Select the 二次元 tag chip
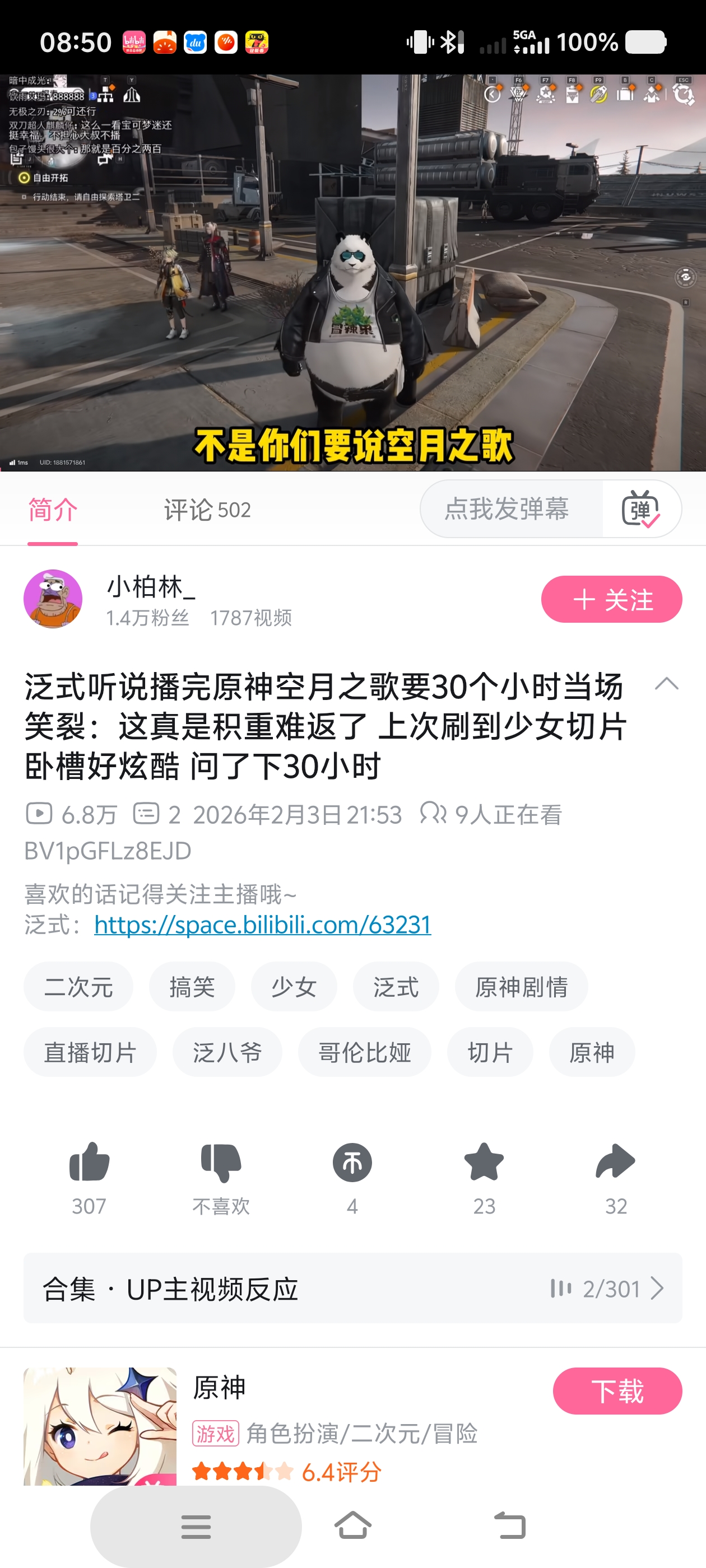The height and width of the screenshot is (1568, 706). [78, 987]
